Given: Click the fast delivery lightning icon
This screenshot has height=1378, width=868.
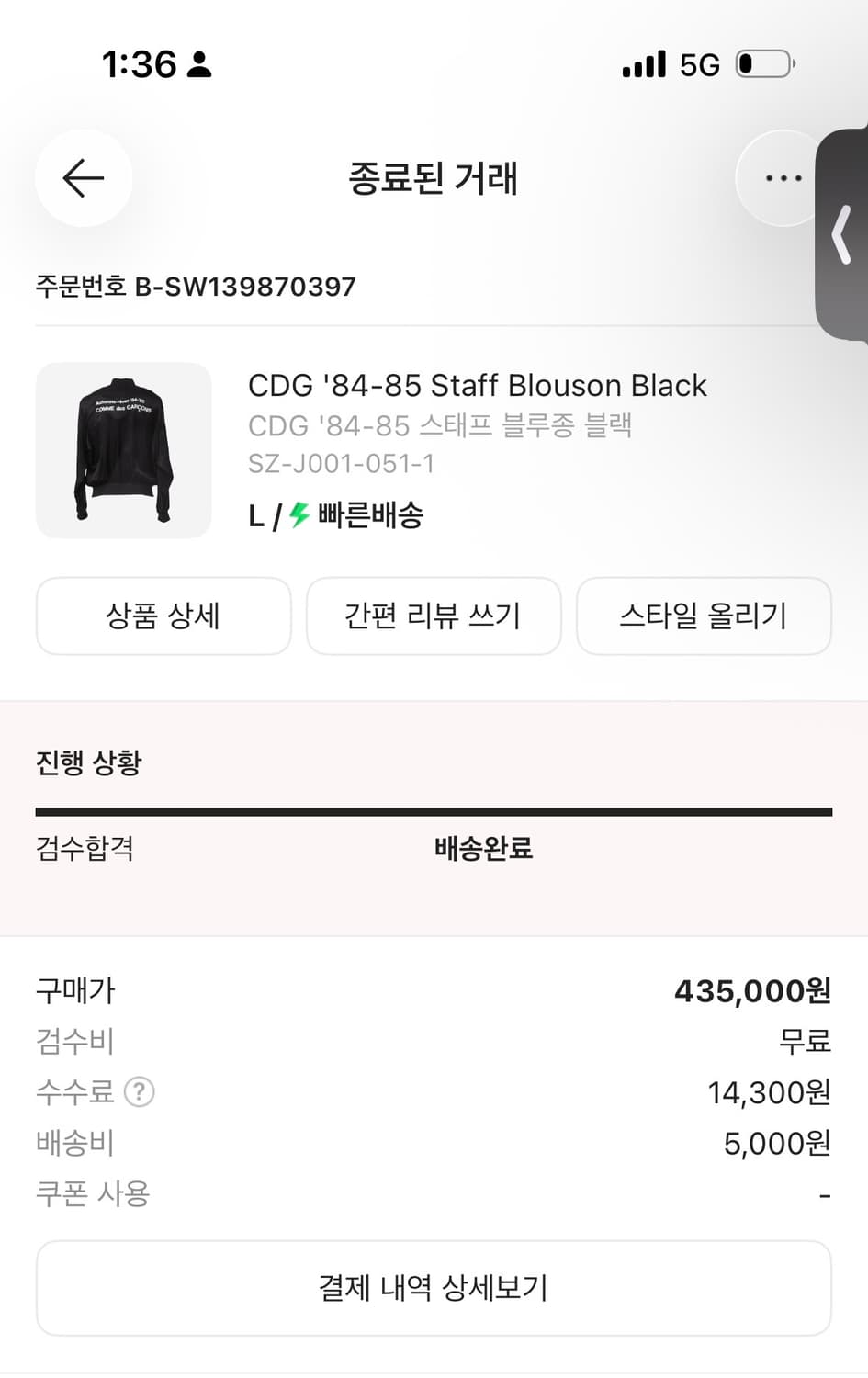Looking at the screenshot, I should (x=296, y=516).
